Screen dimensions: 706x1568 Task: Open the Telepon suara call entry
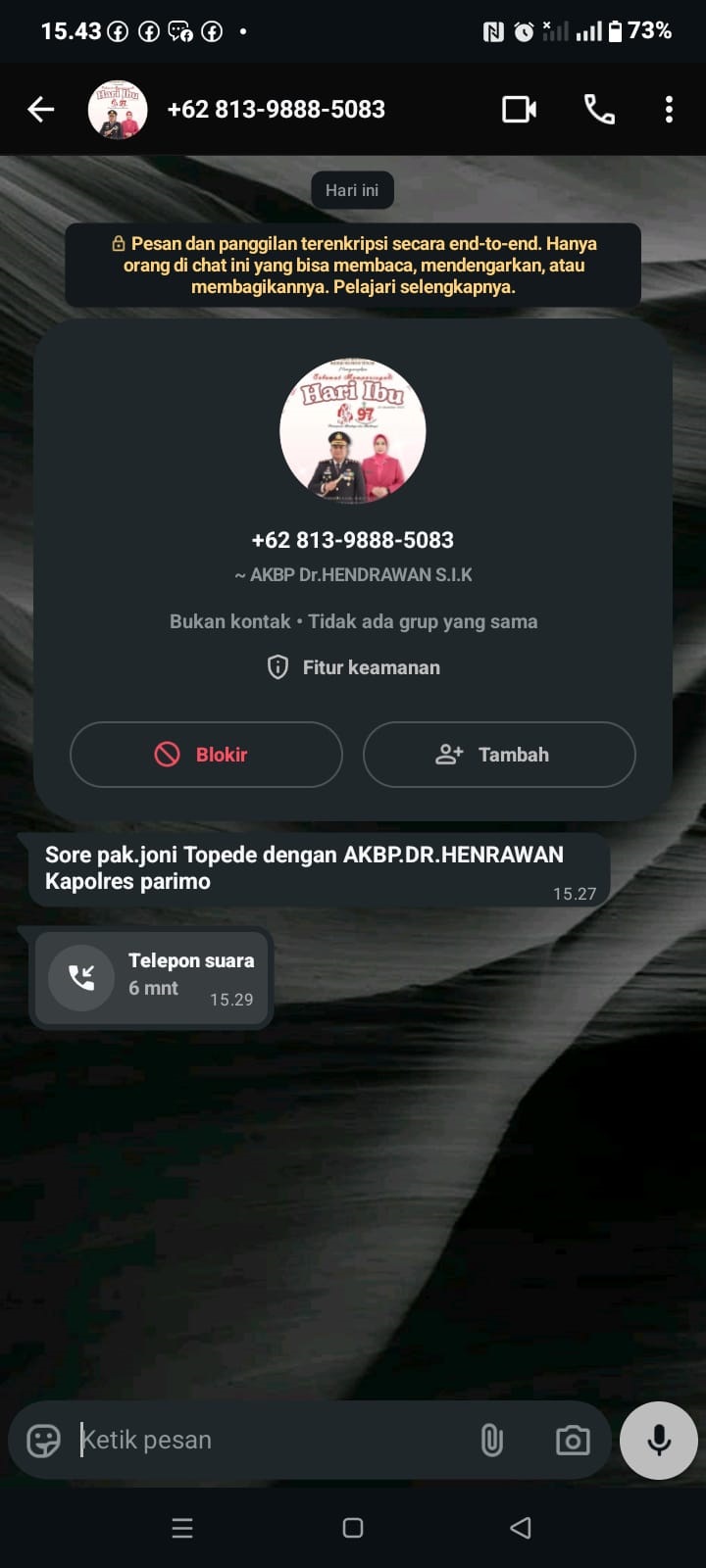click(152, 978)
